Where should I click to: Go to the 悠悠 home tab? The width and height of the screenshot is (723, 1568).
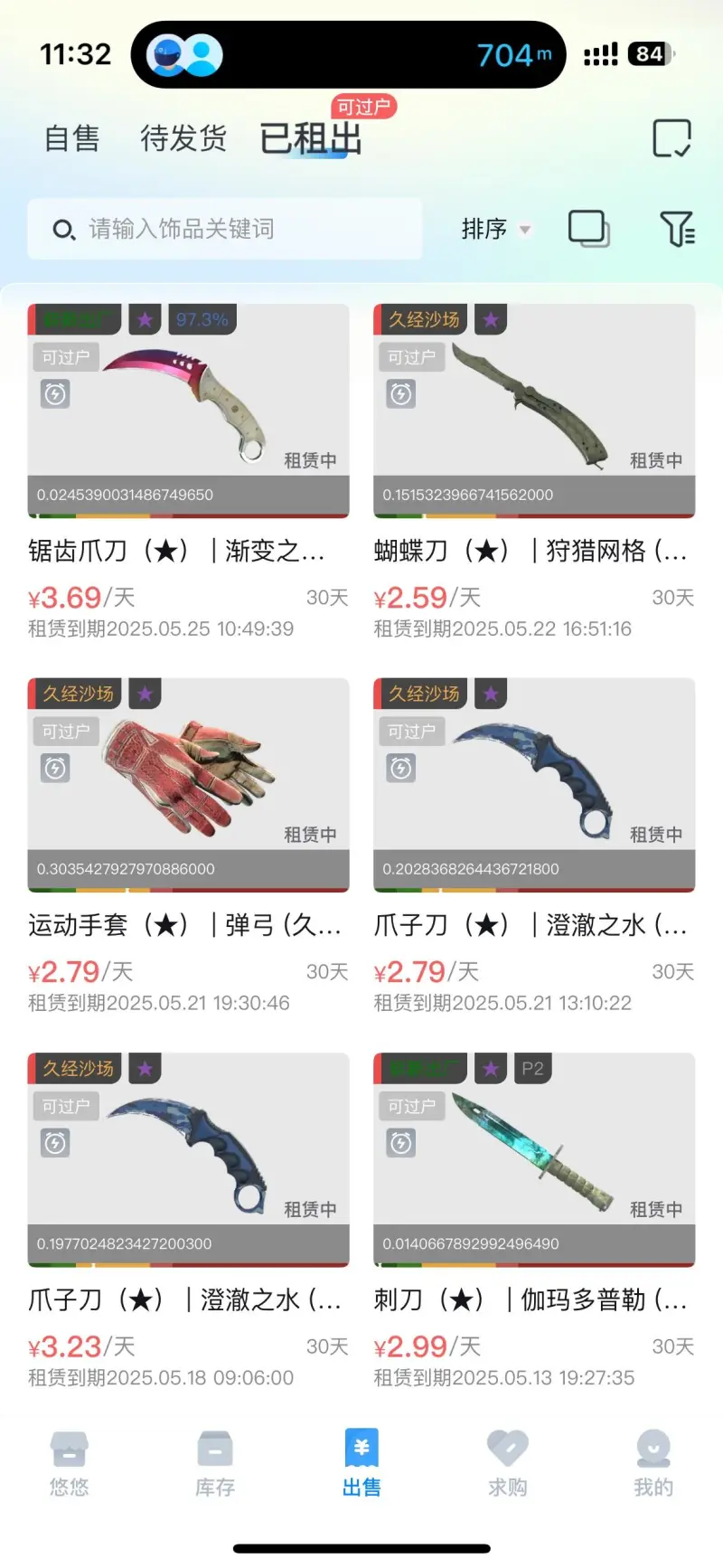coord(70,1464)
